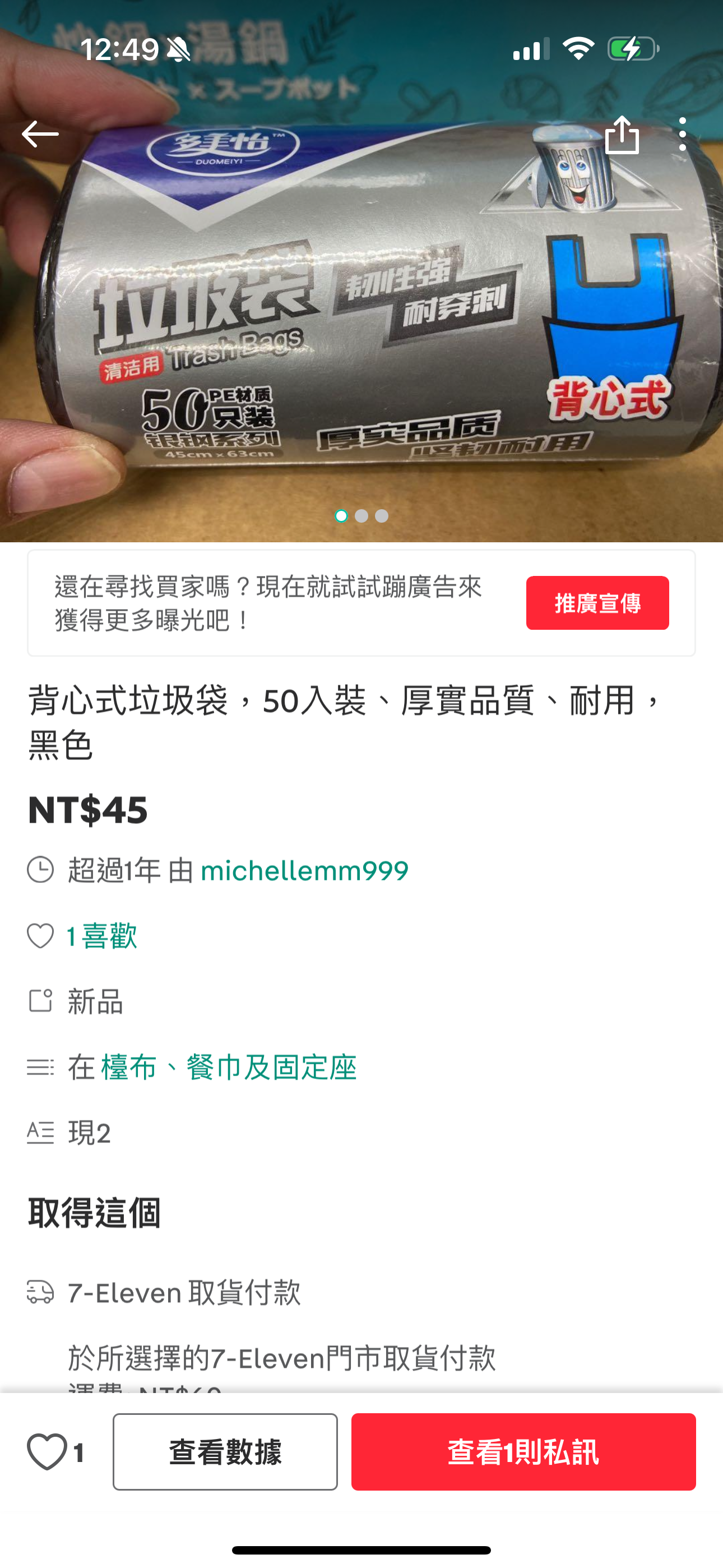Open 查看數據 listing insights
Image resolution: width=723 pixels, height=1568 pixels.
[x=225, y=1452]
